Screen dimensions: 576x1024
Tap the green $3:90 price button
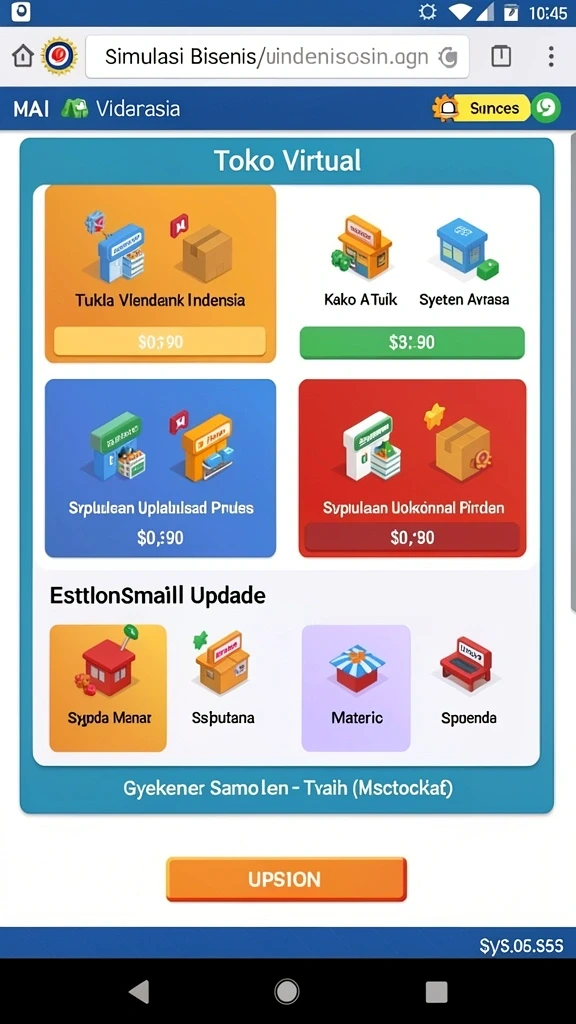pyautogui.click(x=412, y=342)
